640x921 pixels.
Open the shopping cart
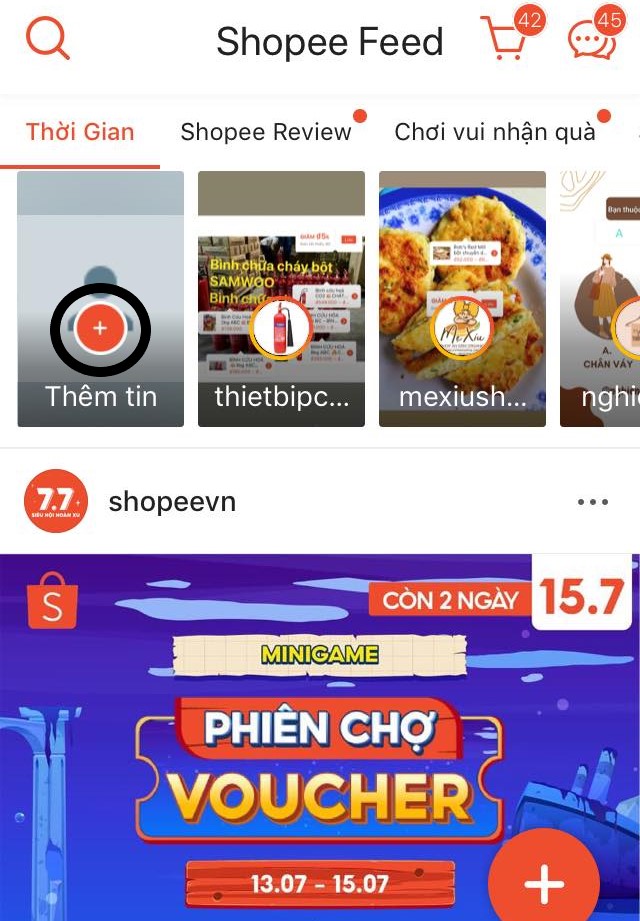click(504, 41)
